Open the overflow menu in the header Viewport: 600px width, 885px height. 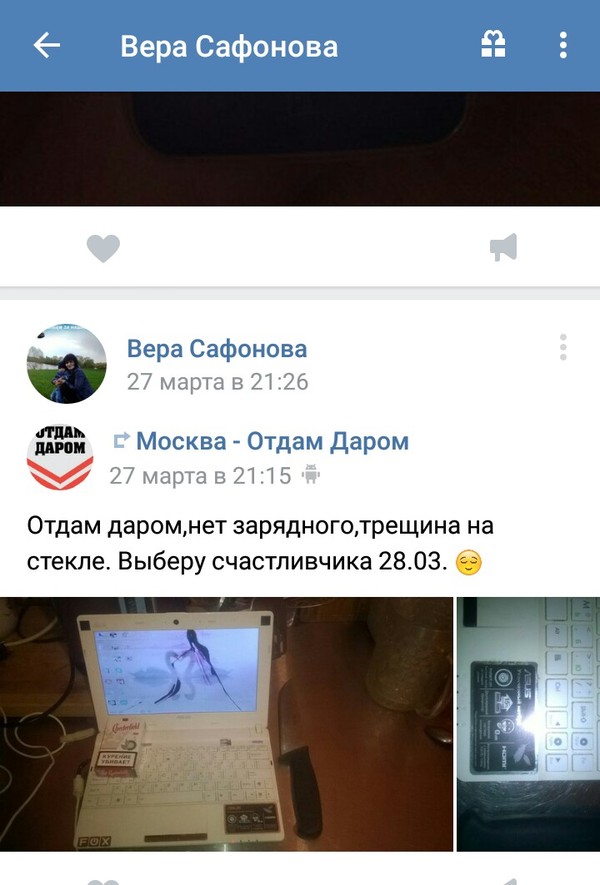click(563, 45)
